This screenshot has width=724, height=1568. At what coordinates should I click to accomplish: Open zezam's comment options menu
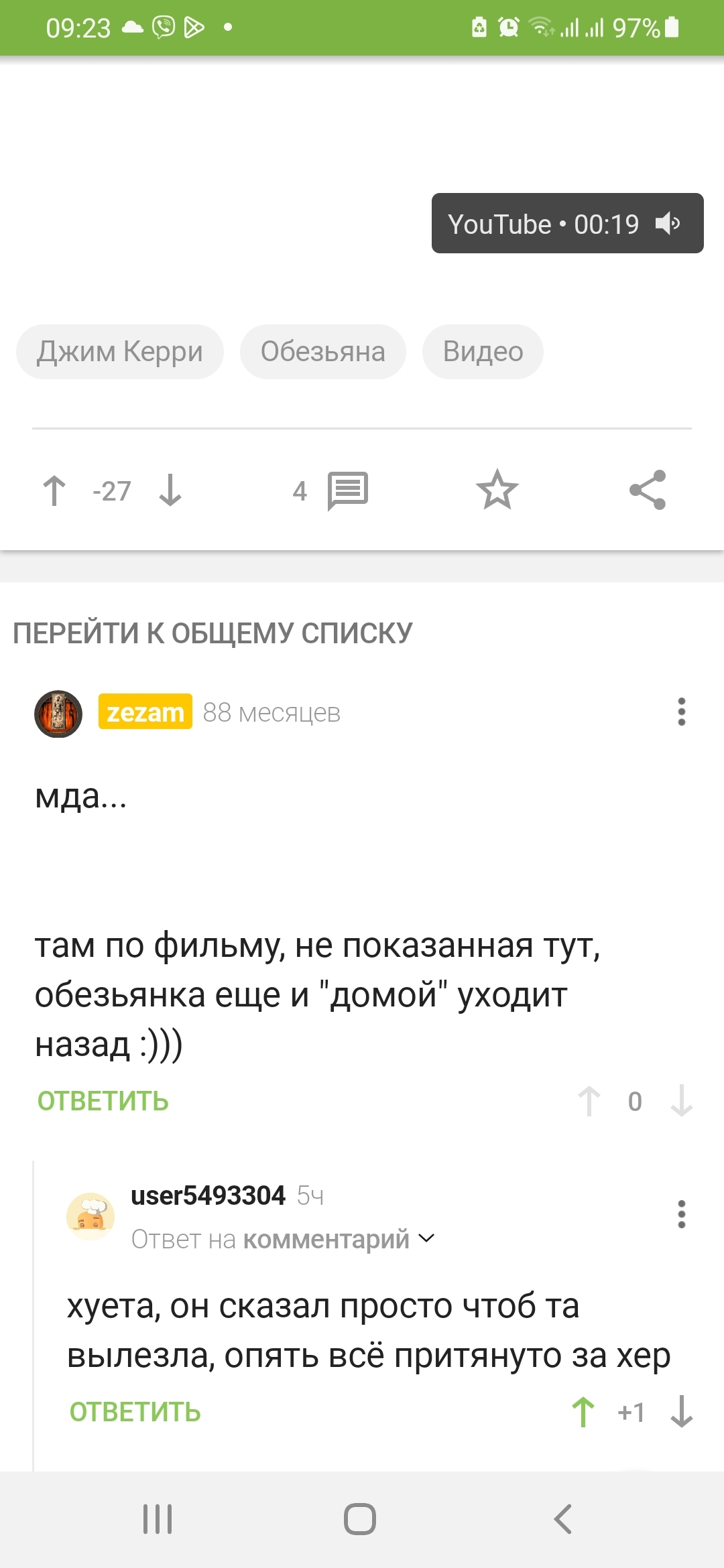pos(682,712)
